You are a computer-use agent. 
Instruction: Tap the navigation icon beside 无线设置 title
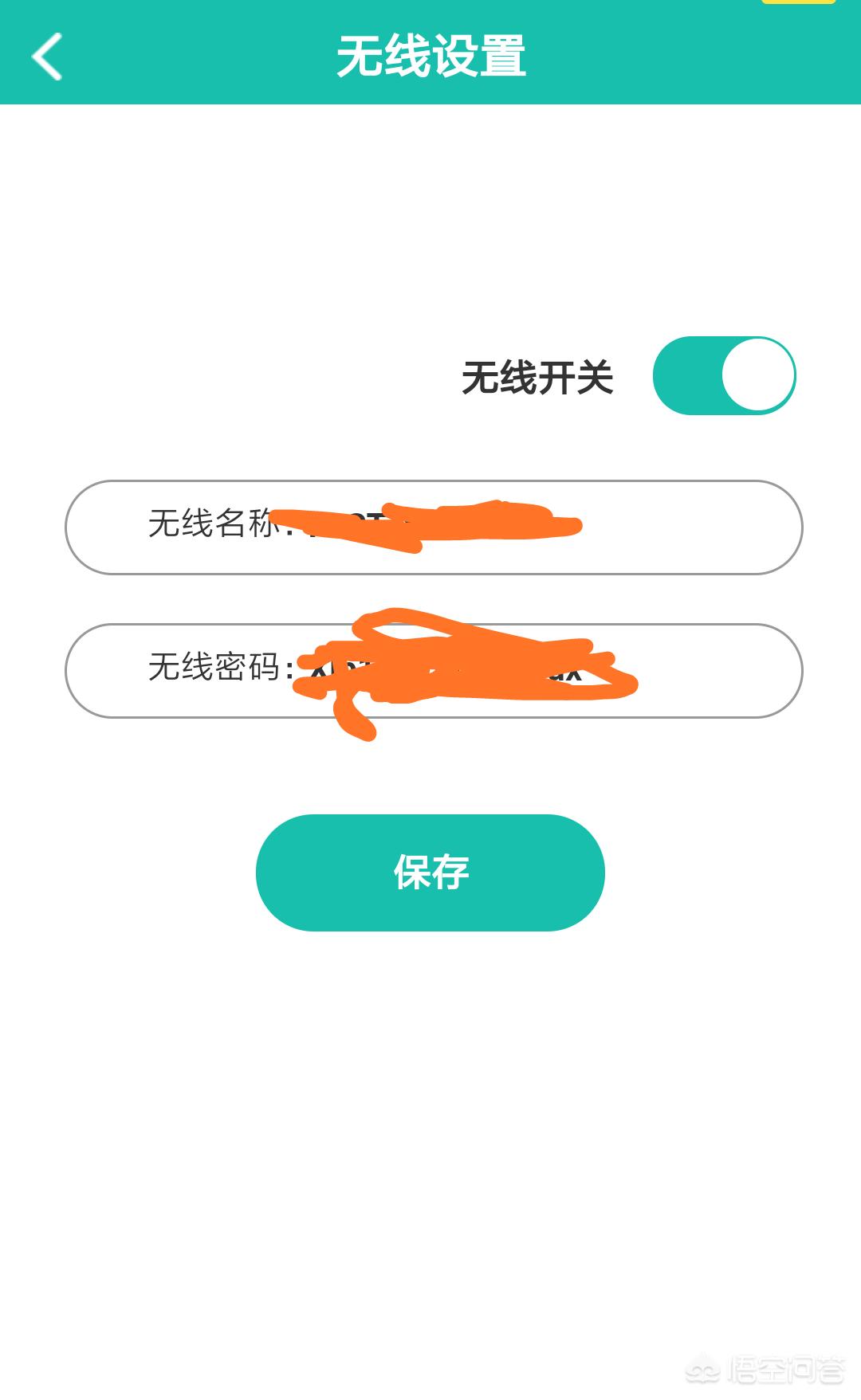tap(45, 57)
